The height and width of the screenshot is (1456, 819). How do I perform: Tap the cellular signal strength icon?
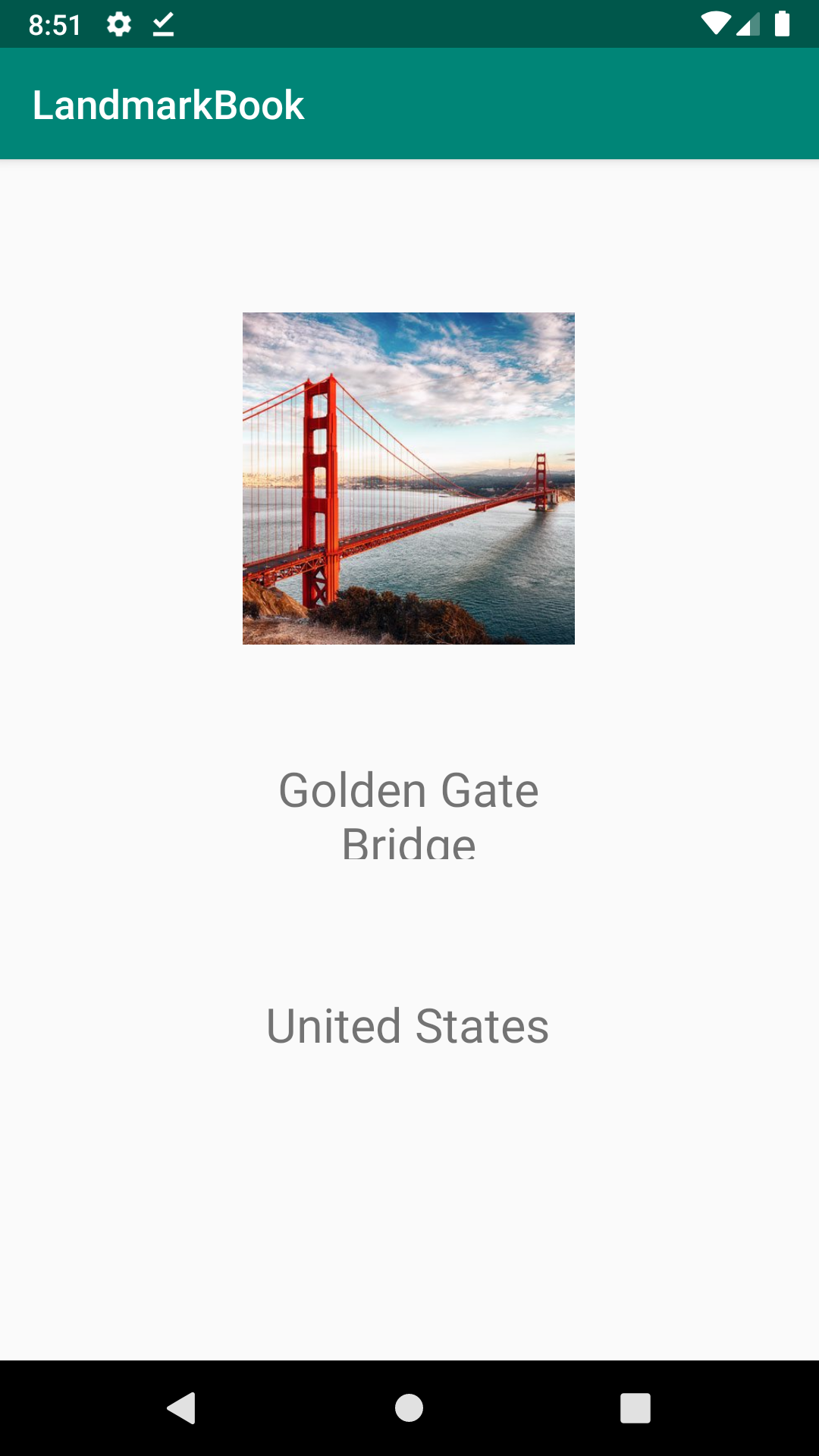(x=747, y=24)
